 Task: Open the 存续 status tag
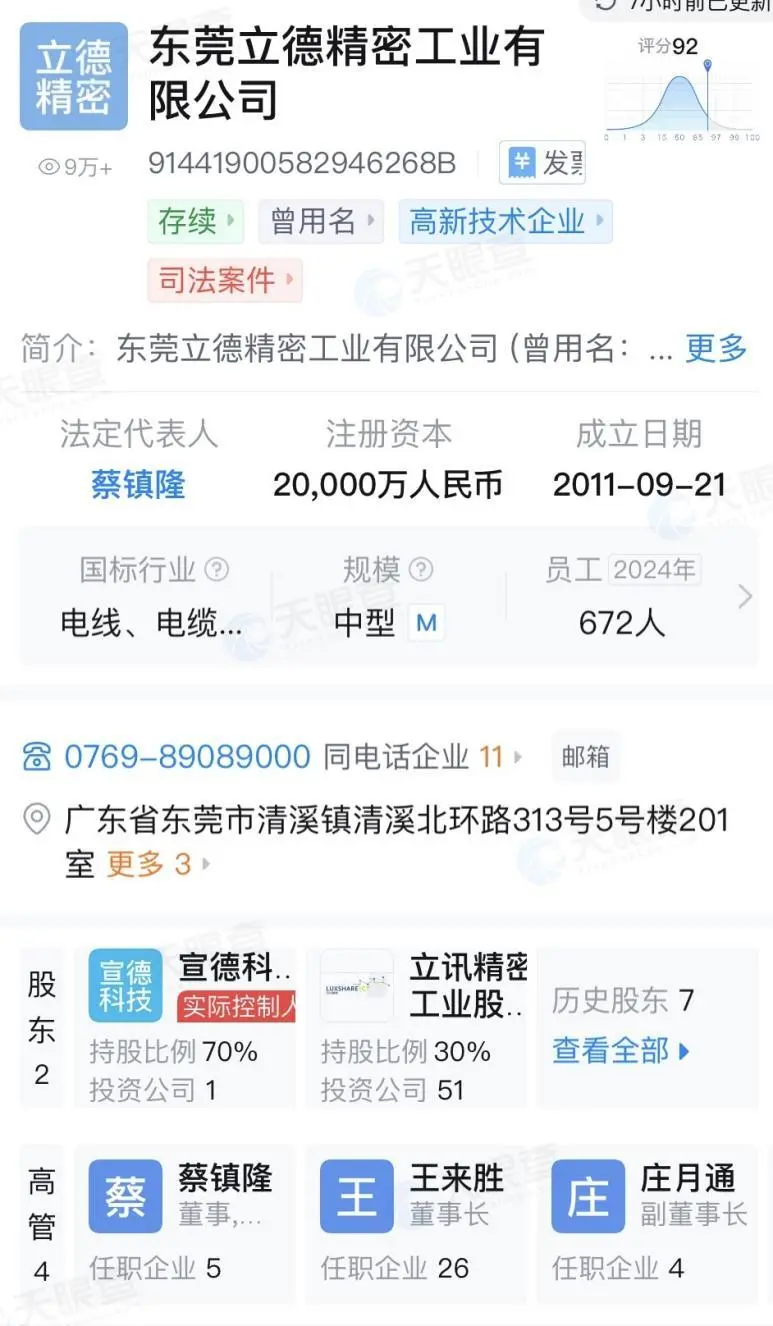tap(195, 221)
